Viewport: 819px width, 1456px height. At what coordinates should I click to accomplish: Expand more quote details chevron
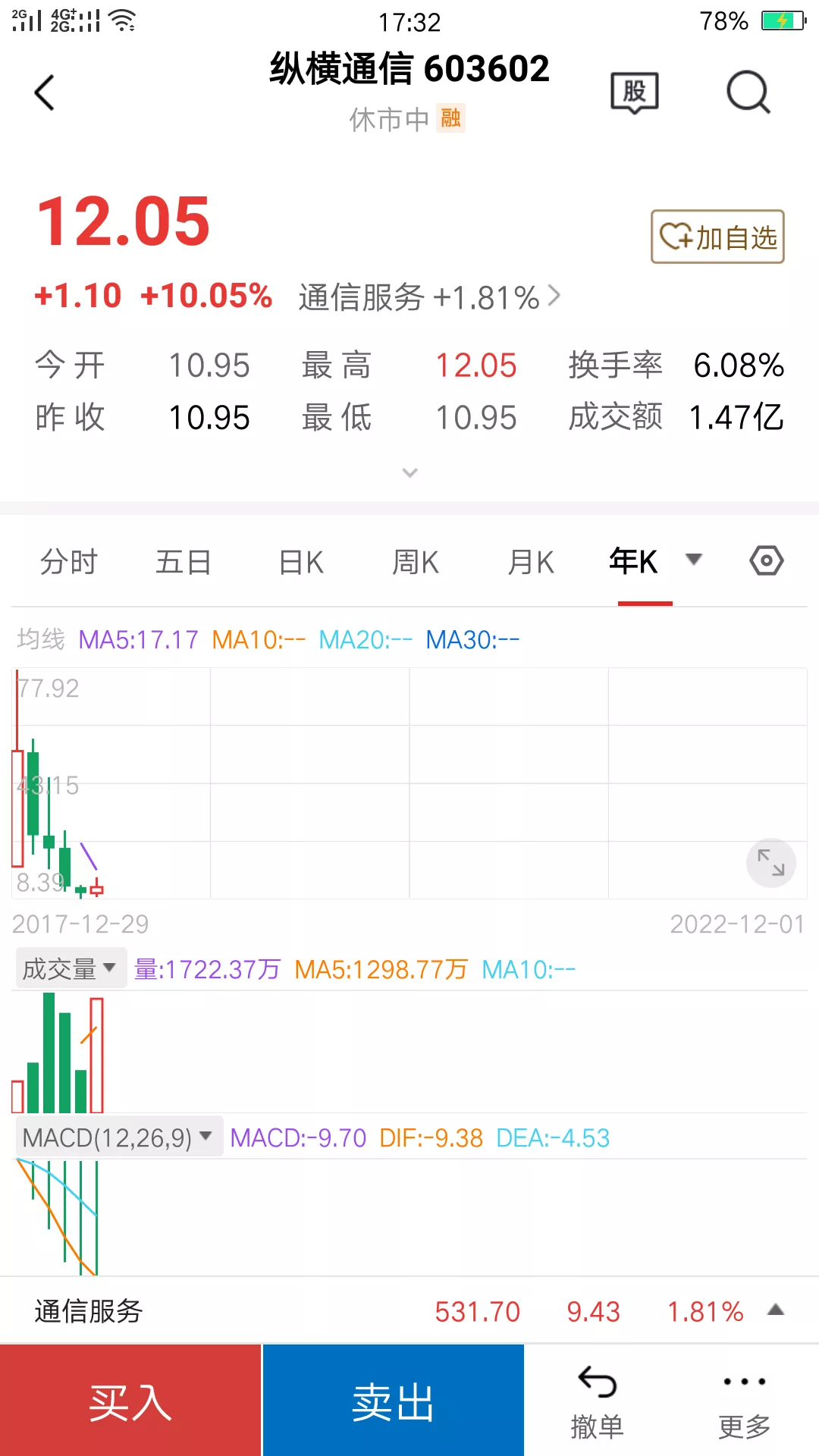pyautogui.click(x=409, y=473)
